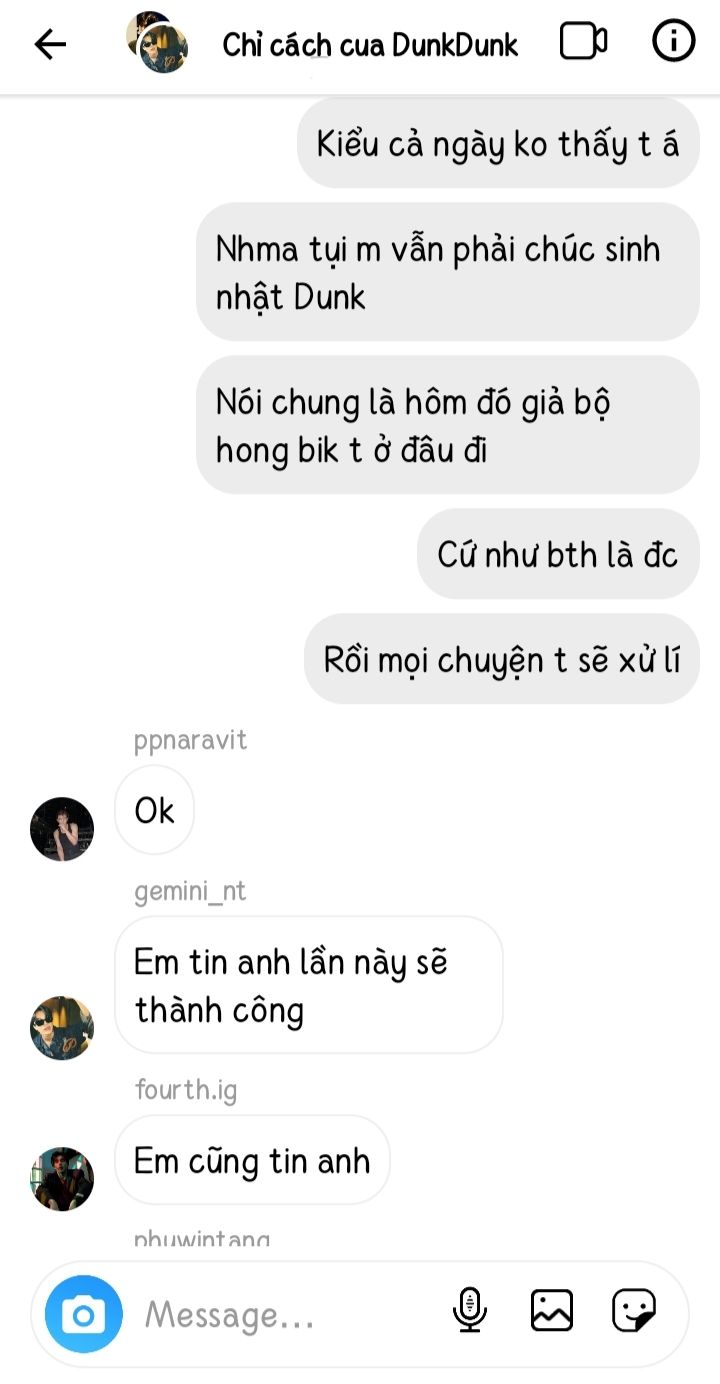Record a voice message with the microphone

[x=469, y=1310]
